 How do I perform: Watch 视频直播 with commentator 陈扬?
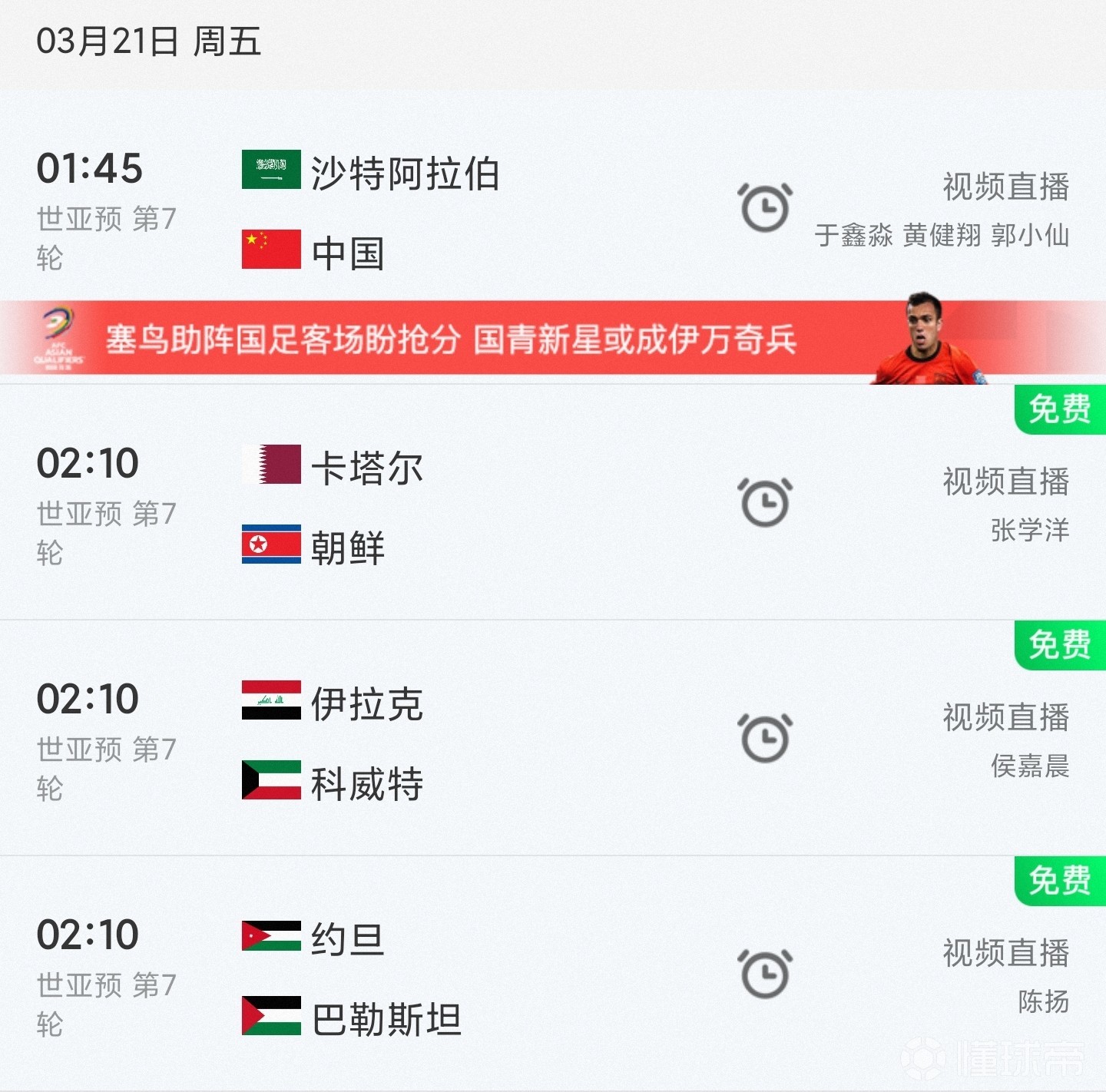point(1005,955)
